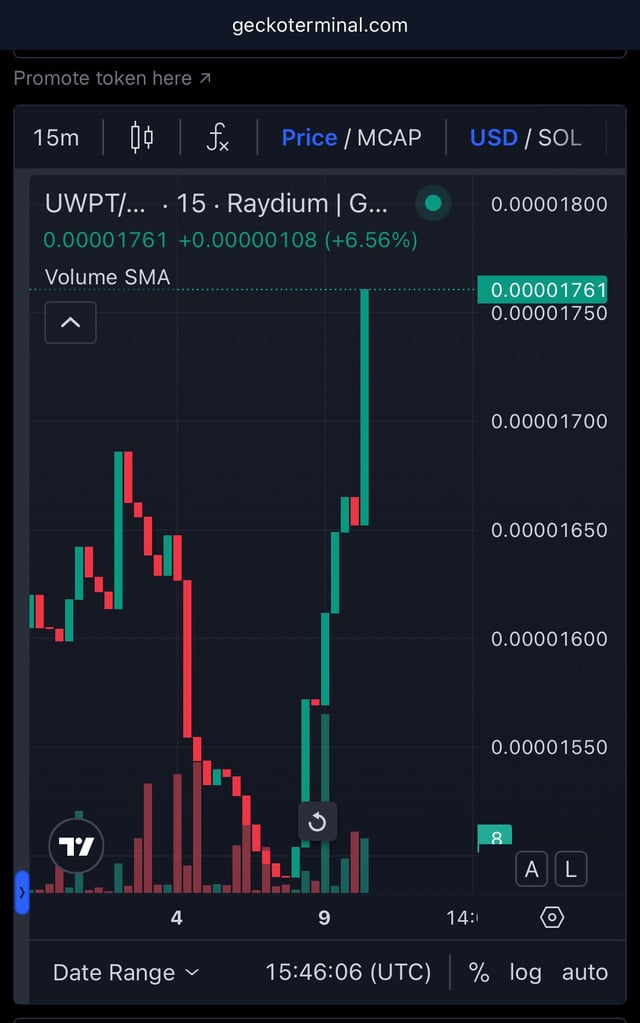The height and width of the screenshot is (1023, 640).
Task: Switch chart to MCAP view
Action: (x=389, y=138)
